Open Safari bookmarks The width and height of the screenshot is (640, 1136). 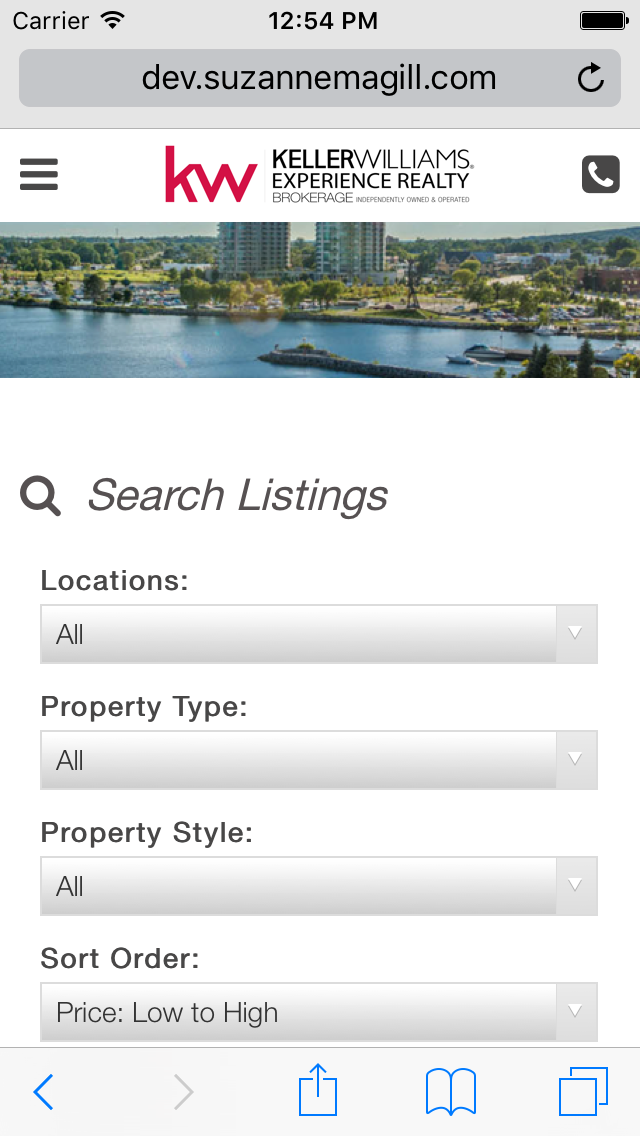click(450, 1091)
